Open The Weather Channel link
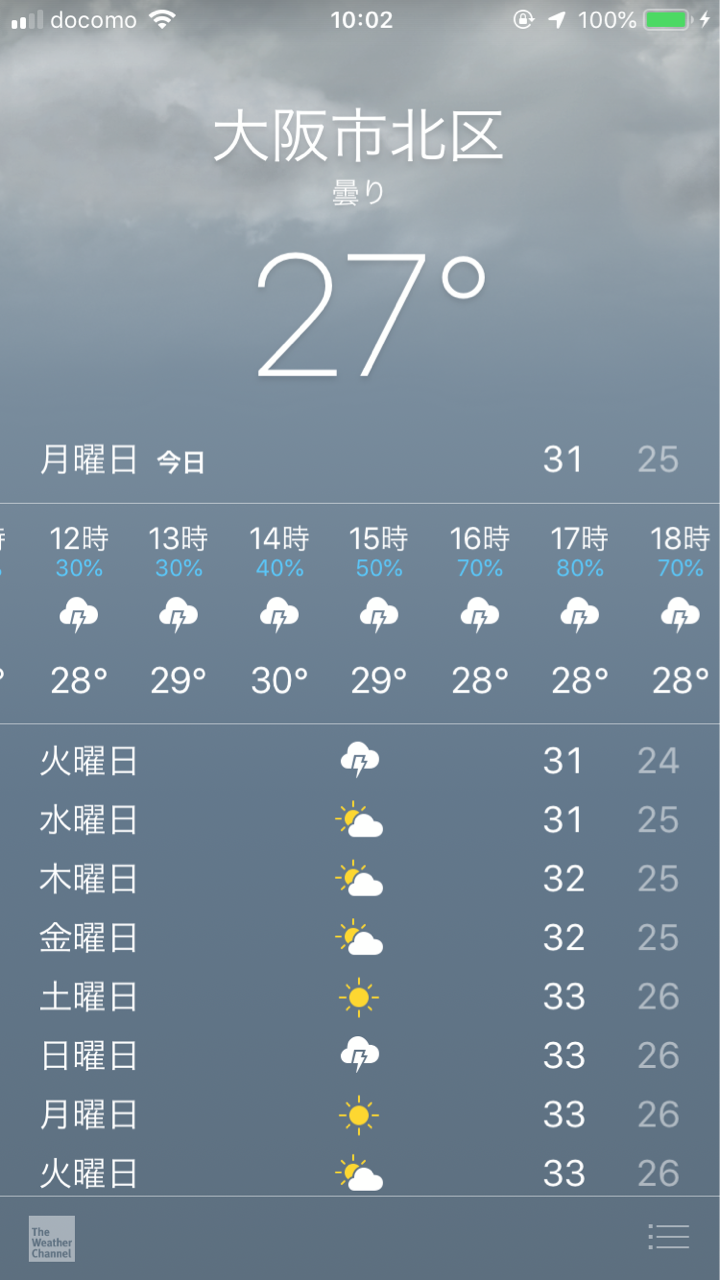 point(52,1238)
